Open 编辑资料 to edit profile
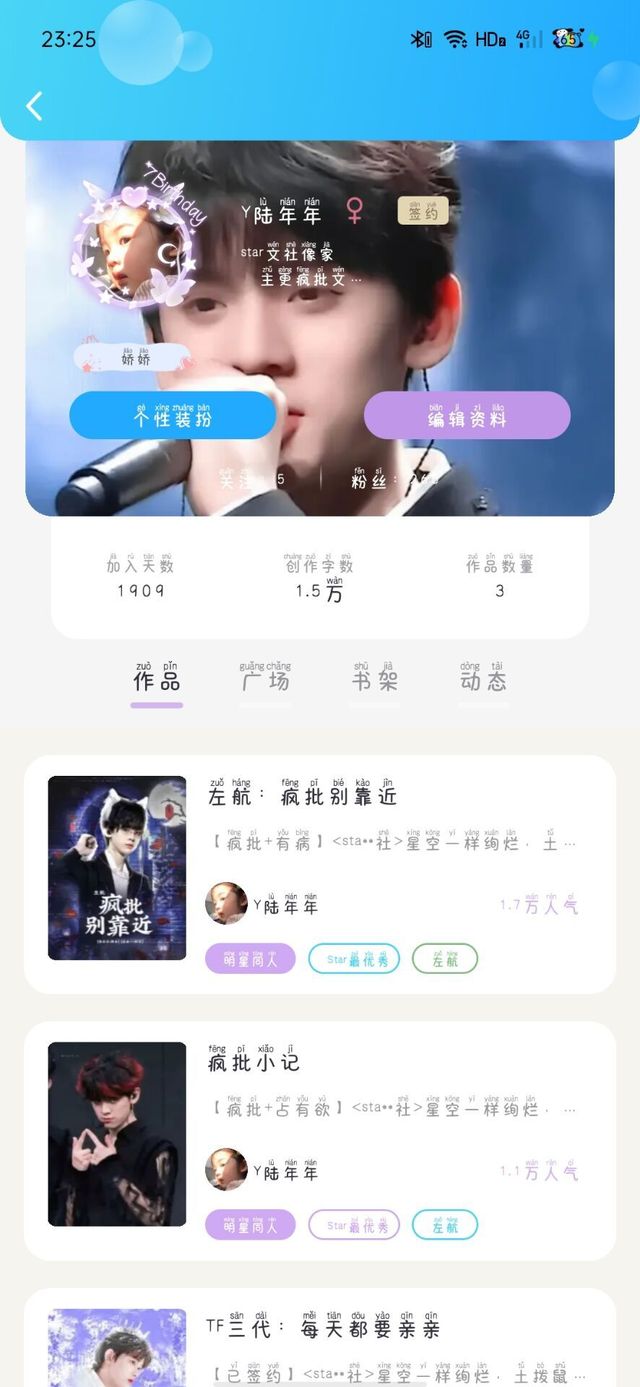 click(467, 415)
